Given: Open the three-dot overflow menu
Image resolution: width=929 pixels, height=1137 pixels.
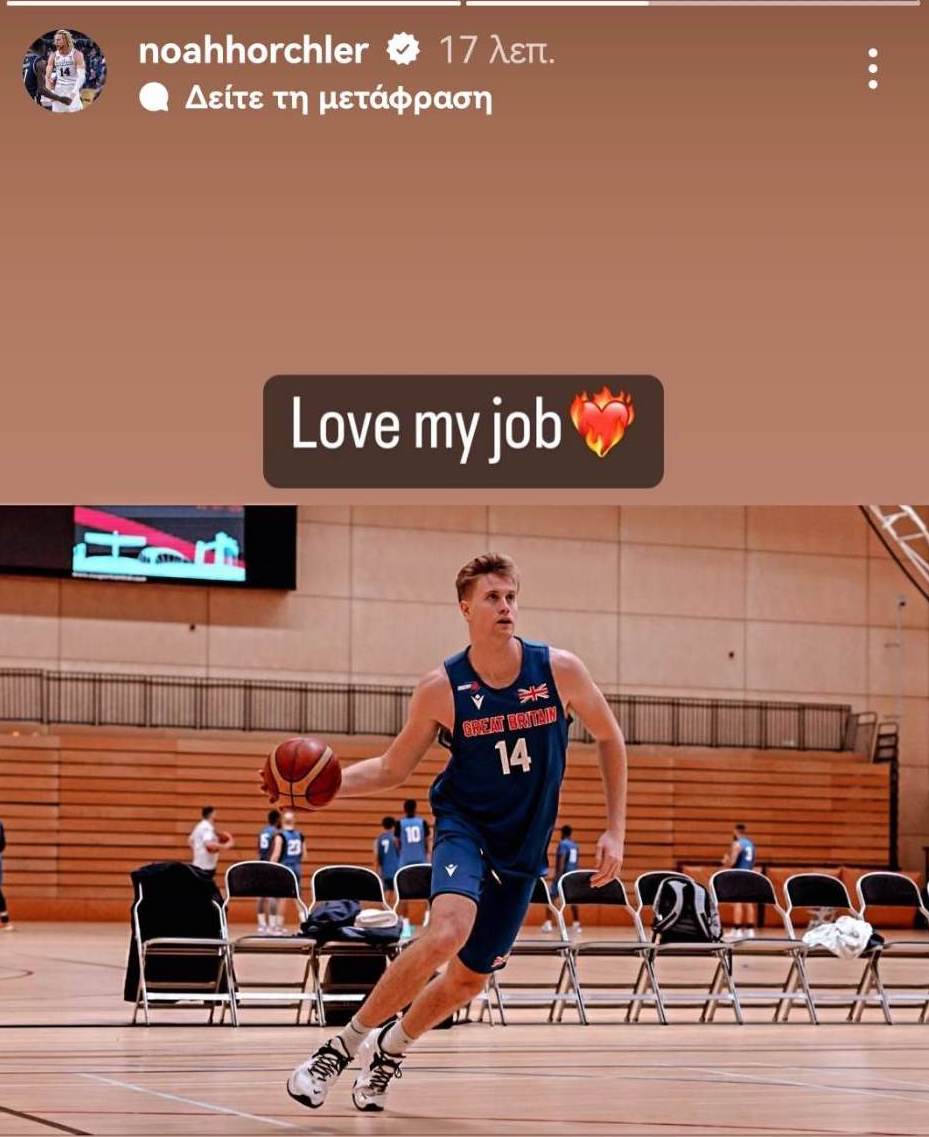Looking at the screenshot, I should tap(872, 69).
